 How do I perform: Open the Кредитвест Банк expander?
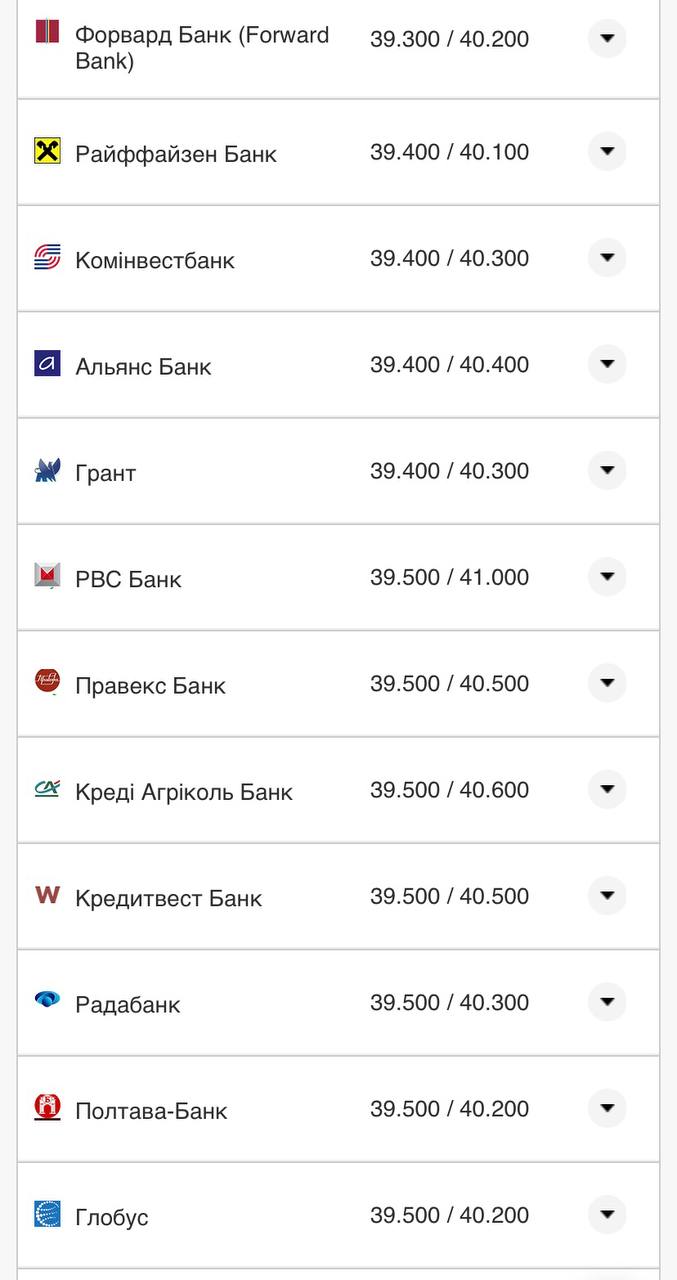click(x=606, y=896)
